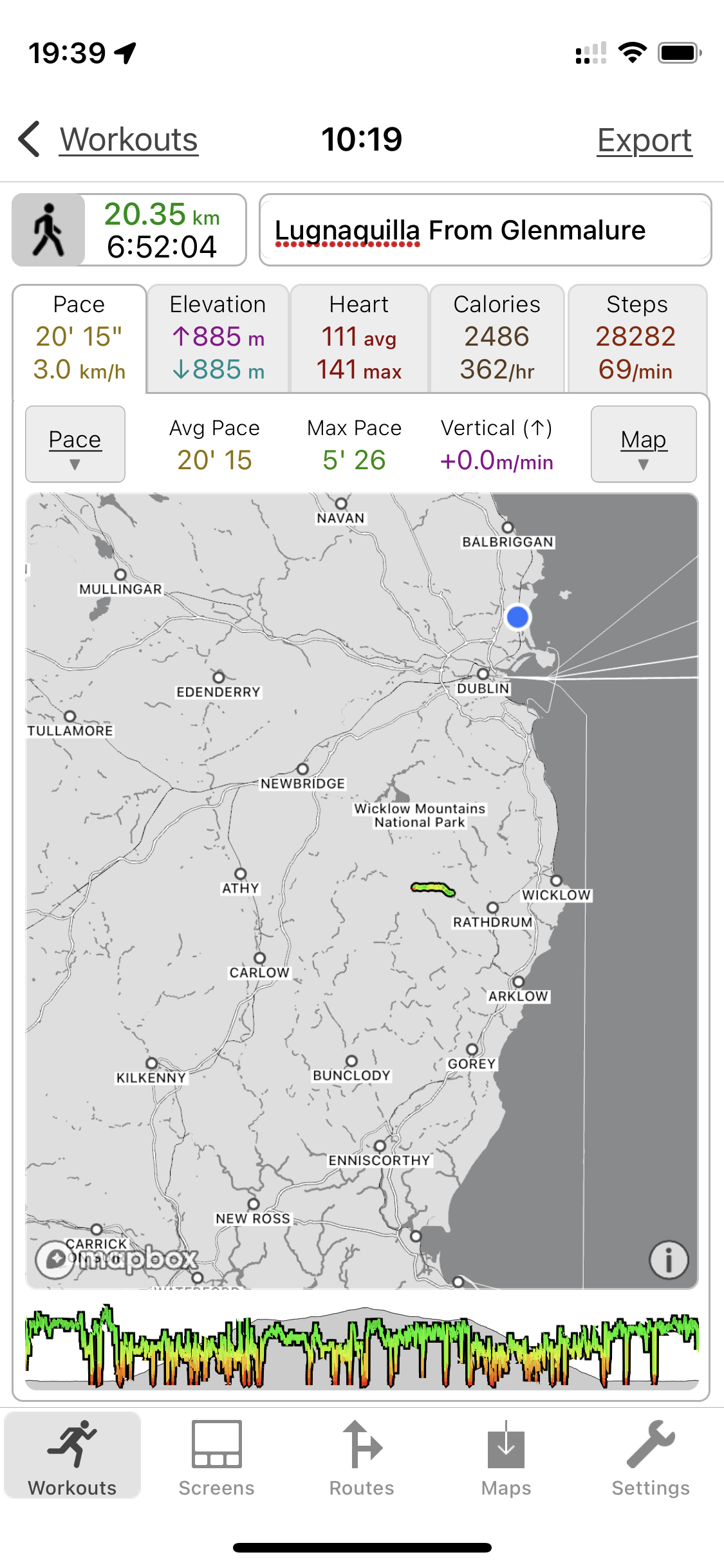Open the map info button
Viewport: 724px width, 1568px height.
tap(669, 1260)
